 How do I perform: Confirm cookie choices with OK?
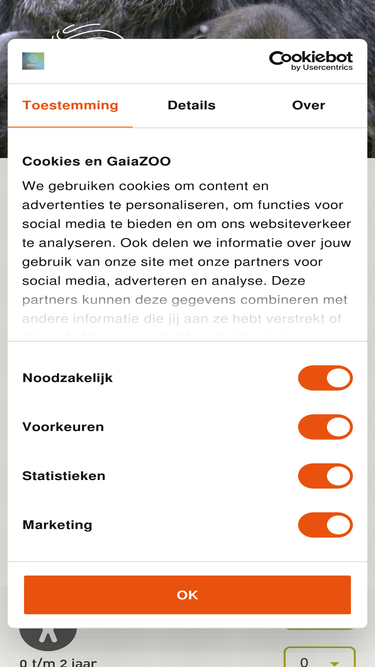point(188,595)
